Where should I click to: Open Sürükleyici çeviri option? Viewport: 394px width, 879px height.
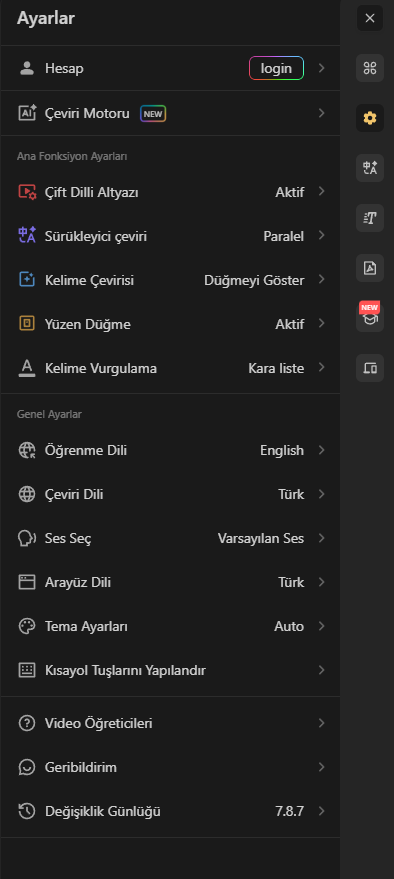click(170, 237)
